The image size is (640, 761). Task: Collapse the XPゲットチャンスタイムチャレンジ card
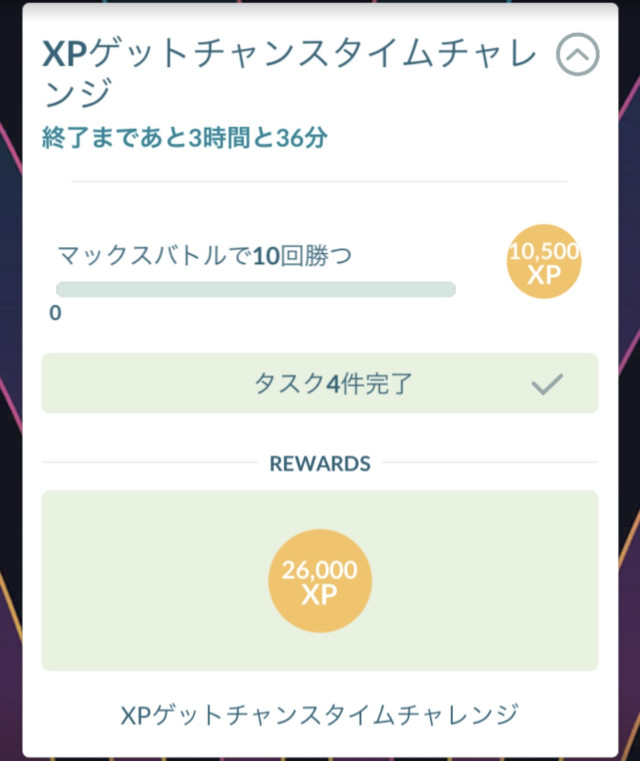(577, 55)
